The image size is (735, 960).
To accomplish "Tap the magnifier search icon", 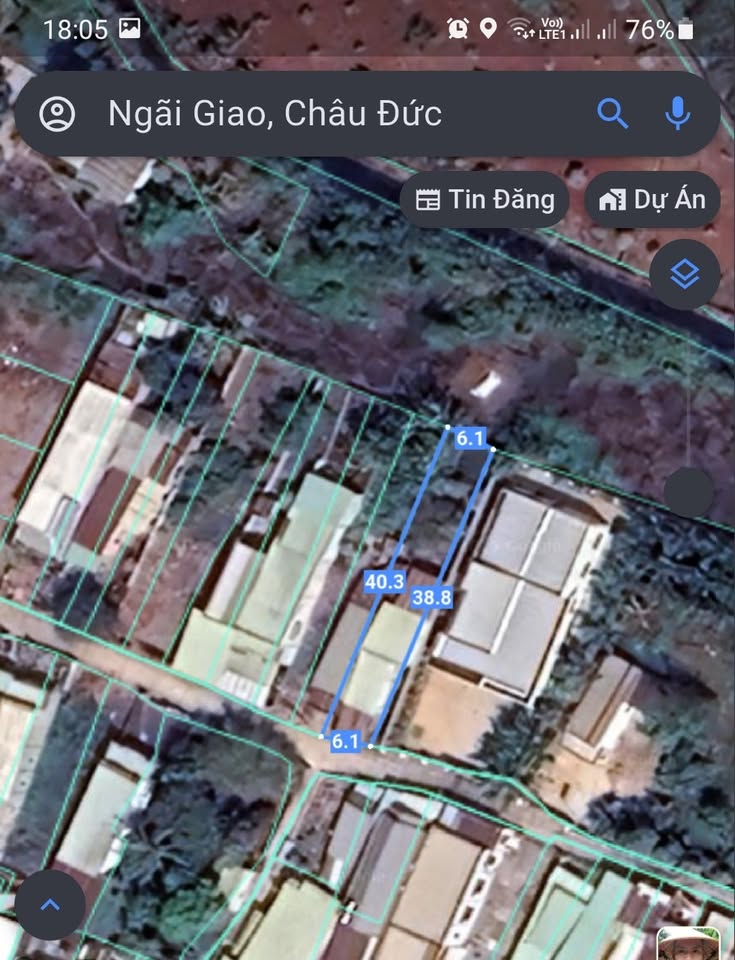I will pyautogui.click(x=612, y=114).
